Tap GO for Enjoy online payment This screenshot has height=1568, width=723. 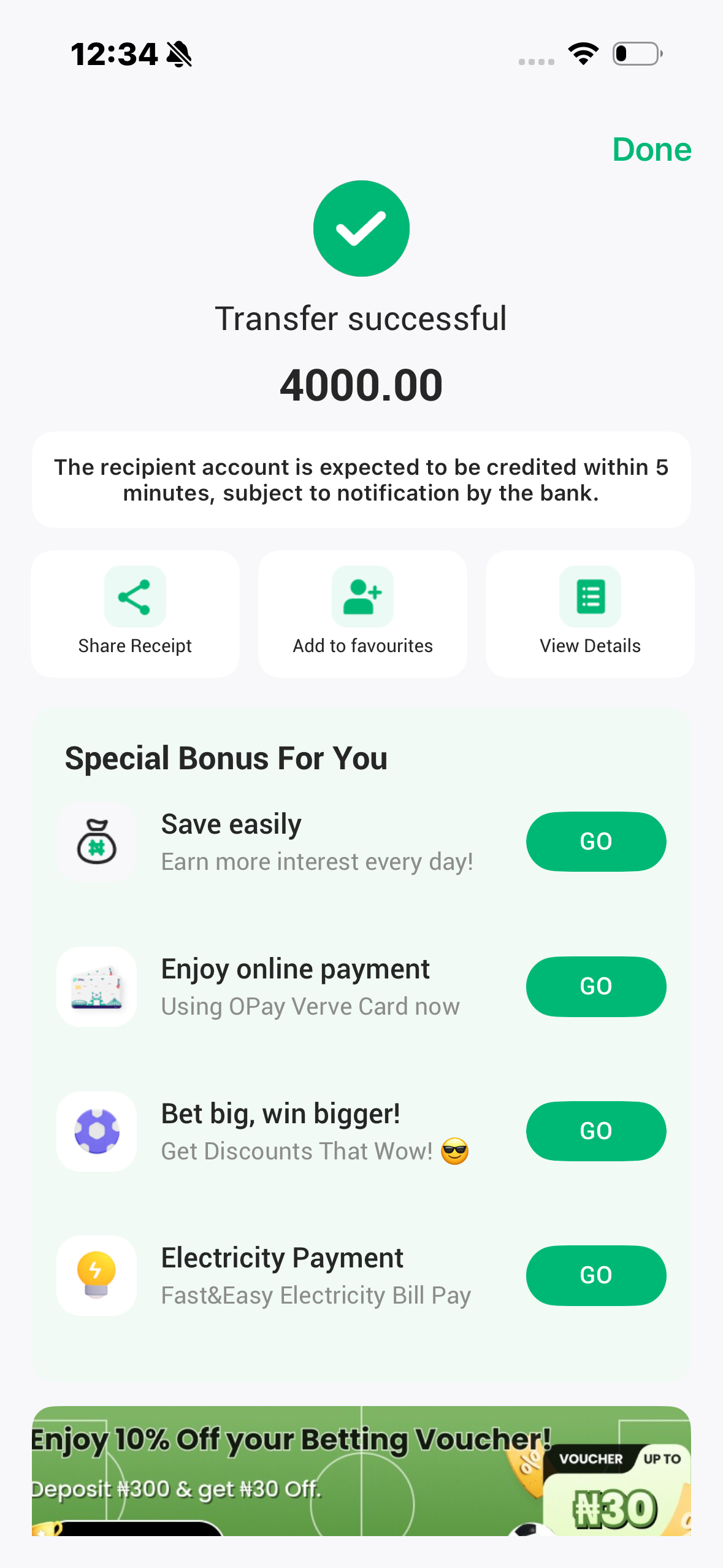(x=595, y=986)
